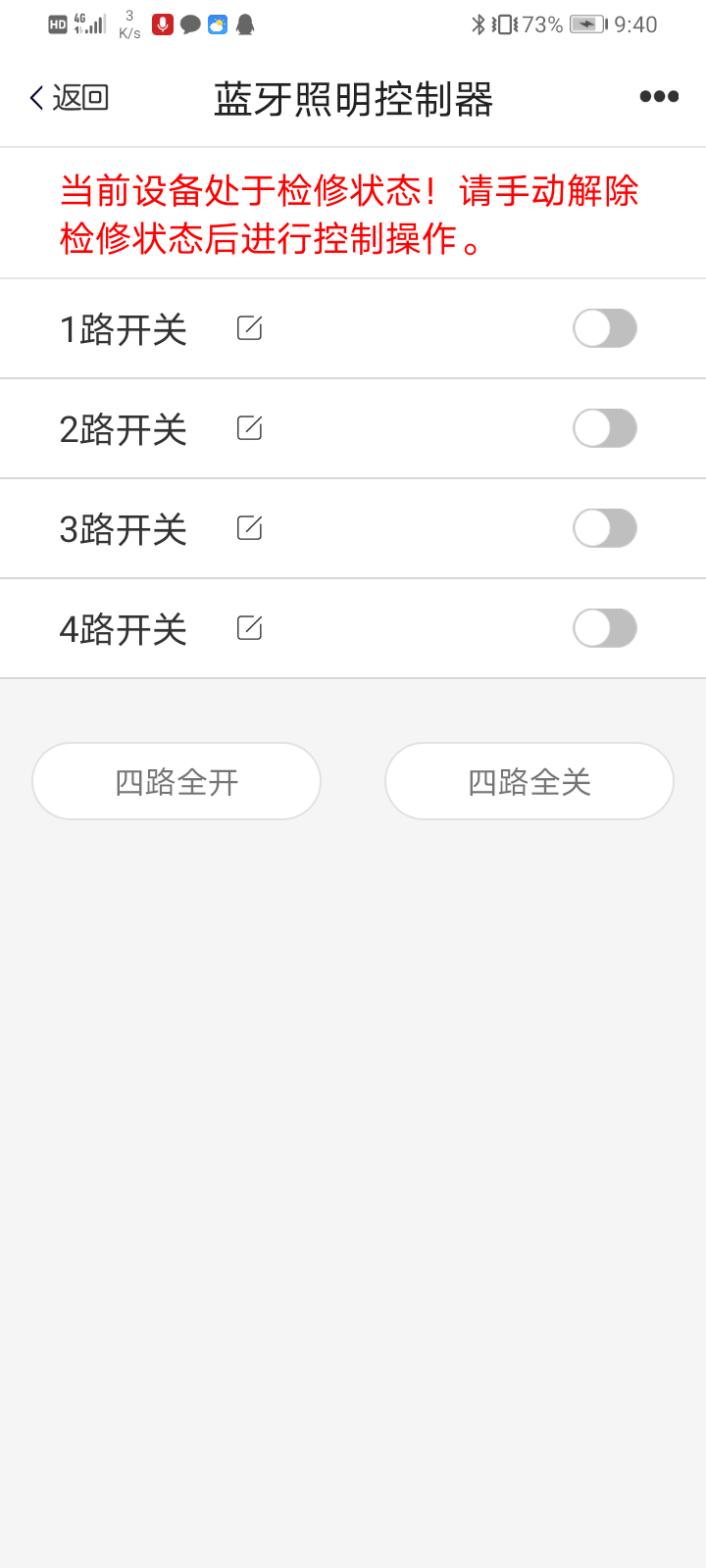The image size is (706, 1568).
Task: Tap the 四路全关 button
Action: click(x=529, y=781)
